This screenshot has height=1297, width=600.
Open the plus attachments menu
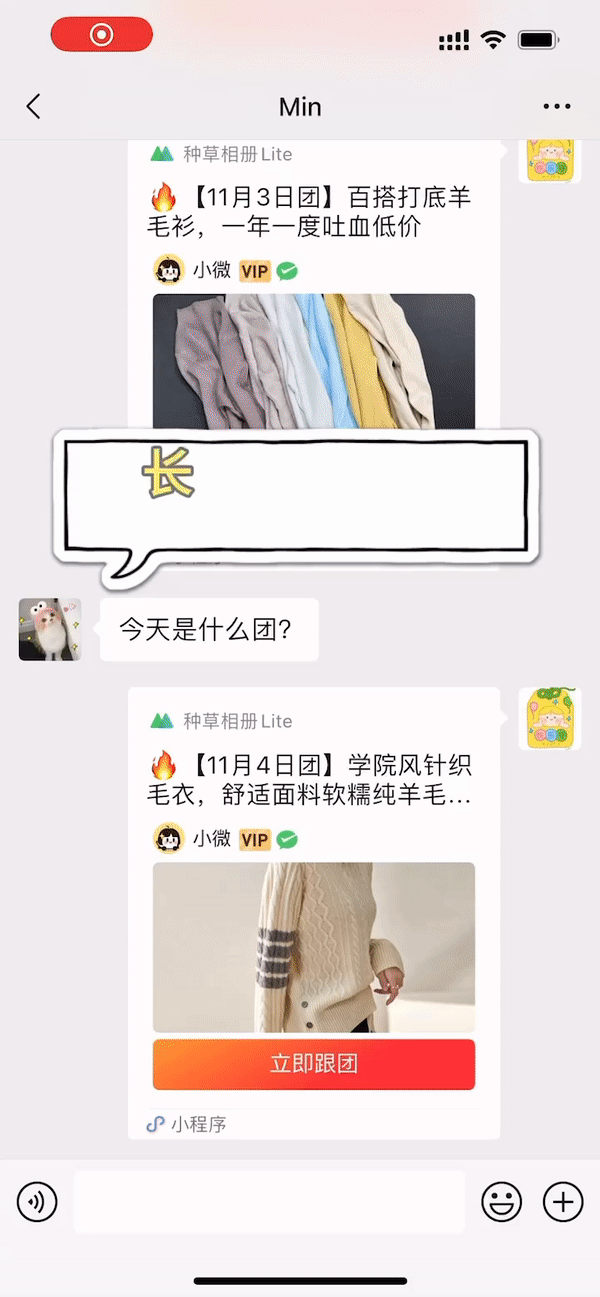[562, 1201]
